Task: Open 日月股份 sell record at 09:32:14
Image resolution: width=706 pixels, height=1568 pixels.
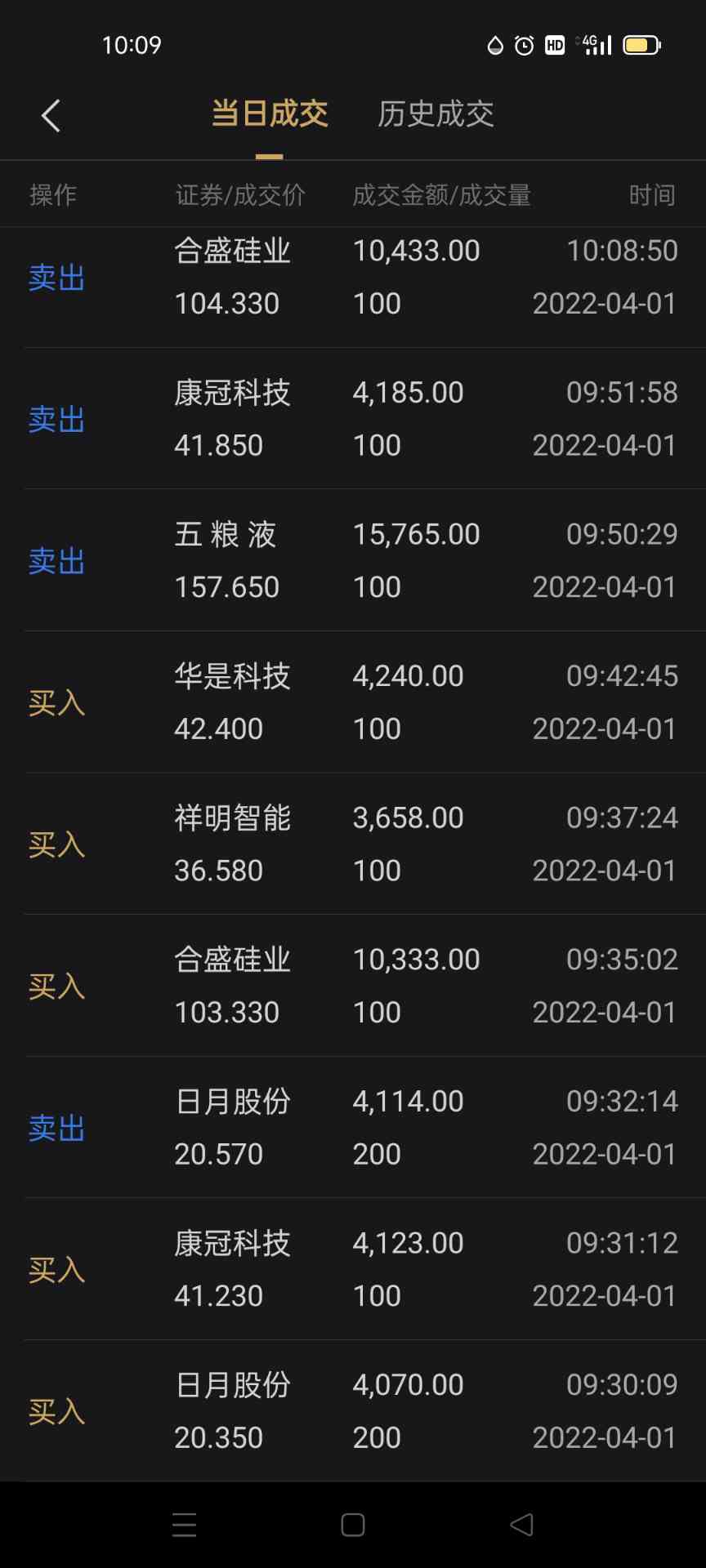Action: pos(353,1127)
